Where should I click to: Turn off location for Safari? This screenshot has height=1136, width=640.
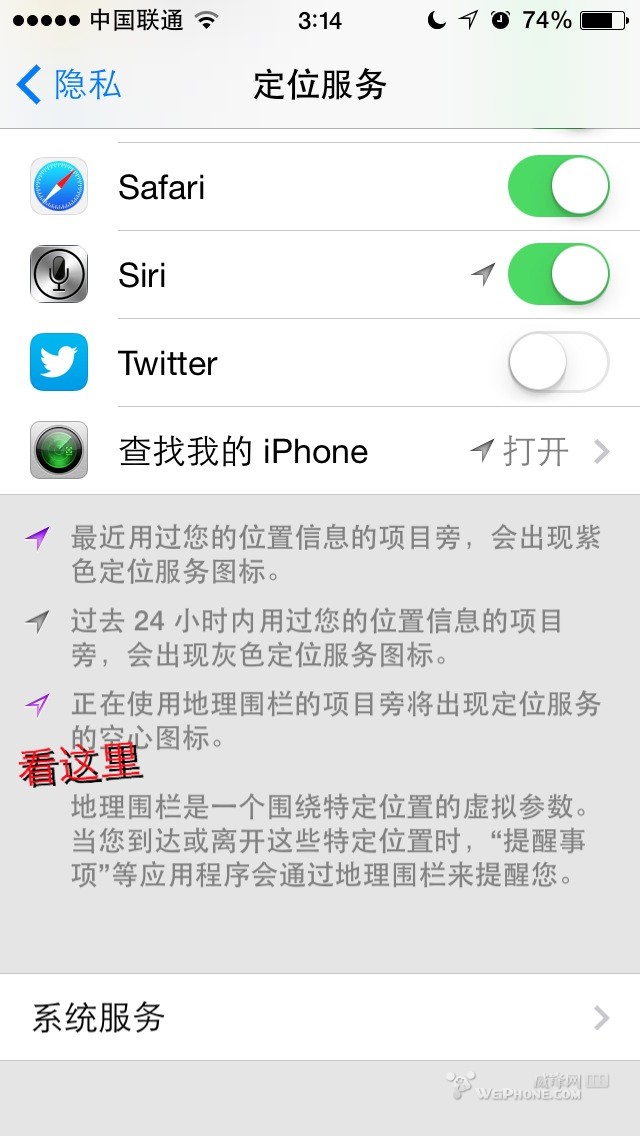pos(558,187)
